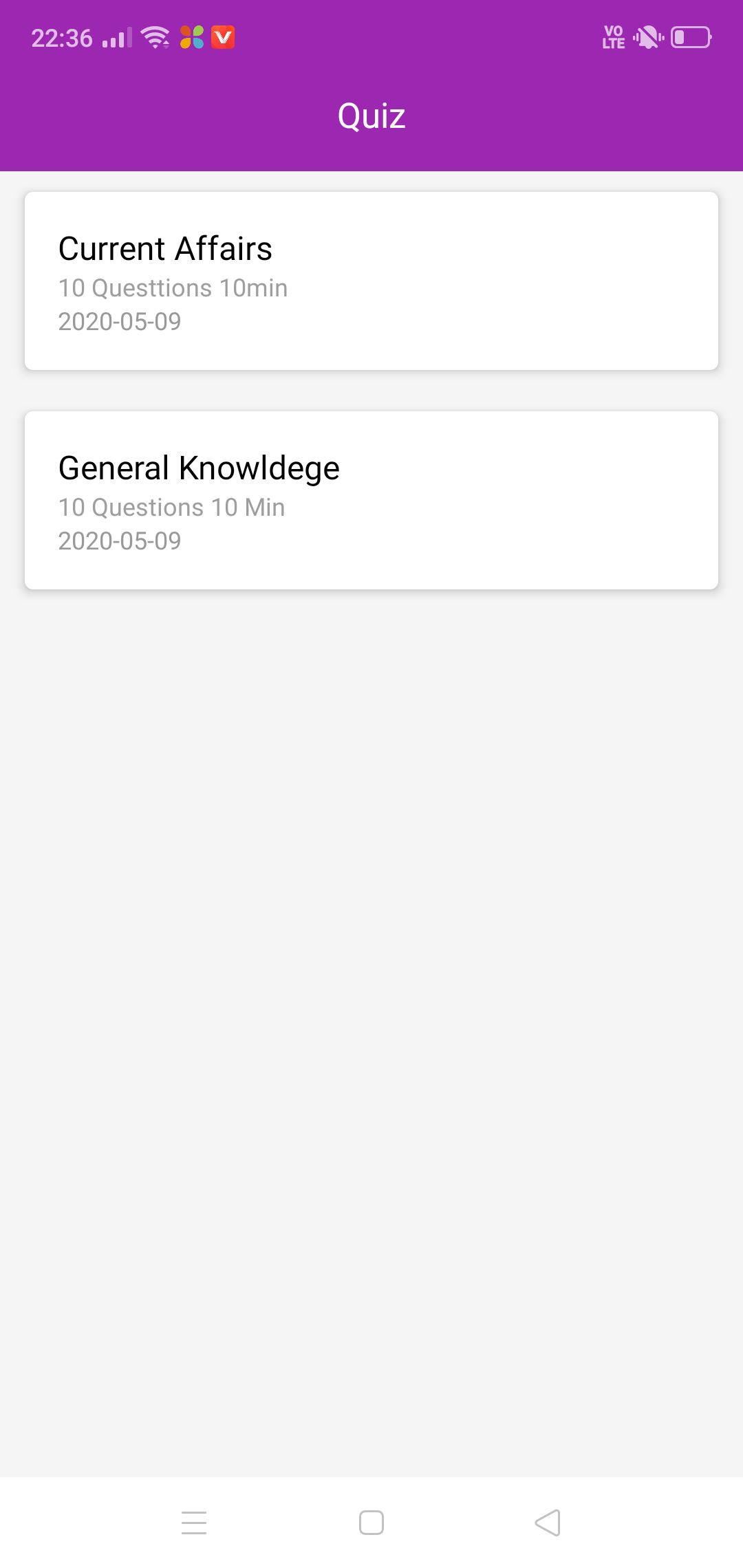Start the General Knowldege quiz card
Screen dimensions: 743x1568
point(371,500)
